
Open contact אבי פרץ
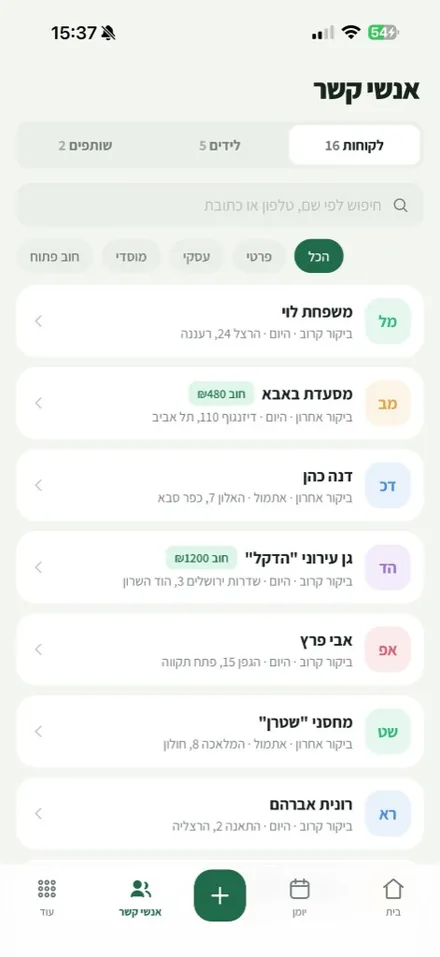[220, 649]
